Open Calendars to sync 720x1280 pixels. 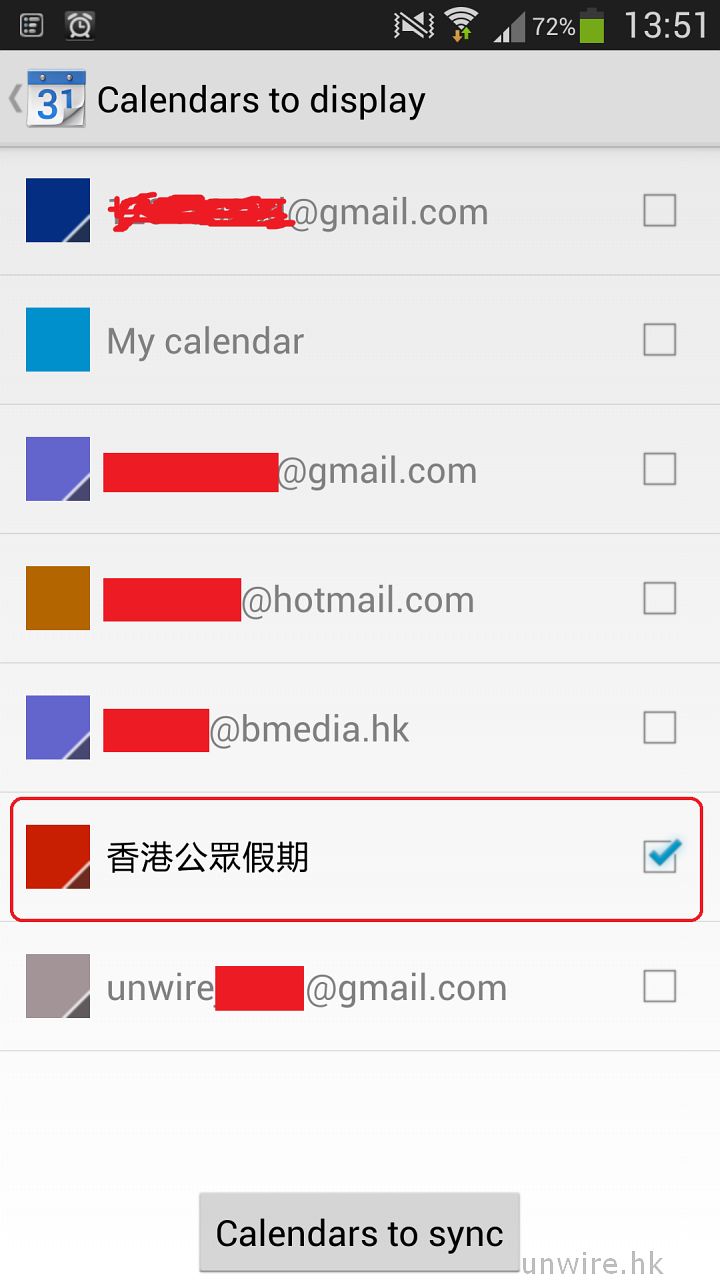tap(359, 1233)
